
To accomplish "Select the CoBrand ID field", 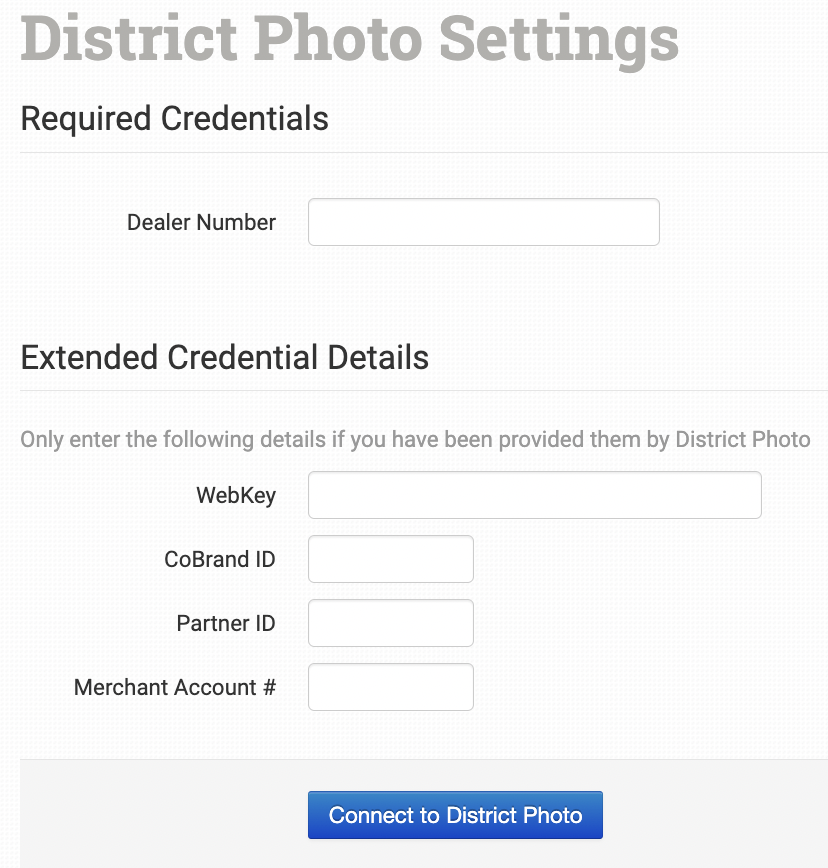I will (x=390, y=559).
